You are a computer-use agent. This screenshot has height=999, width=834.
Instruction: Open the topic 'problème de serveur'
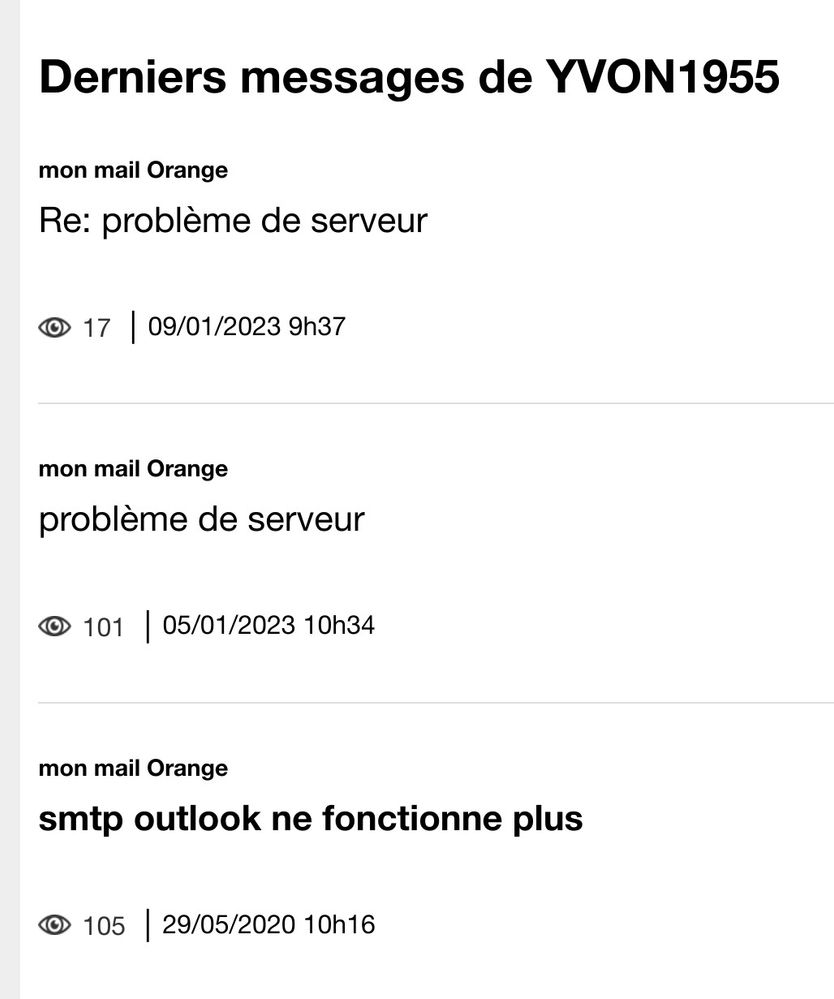point(203,519)
